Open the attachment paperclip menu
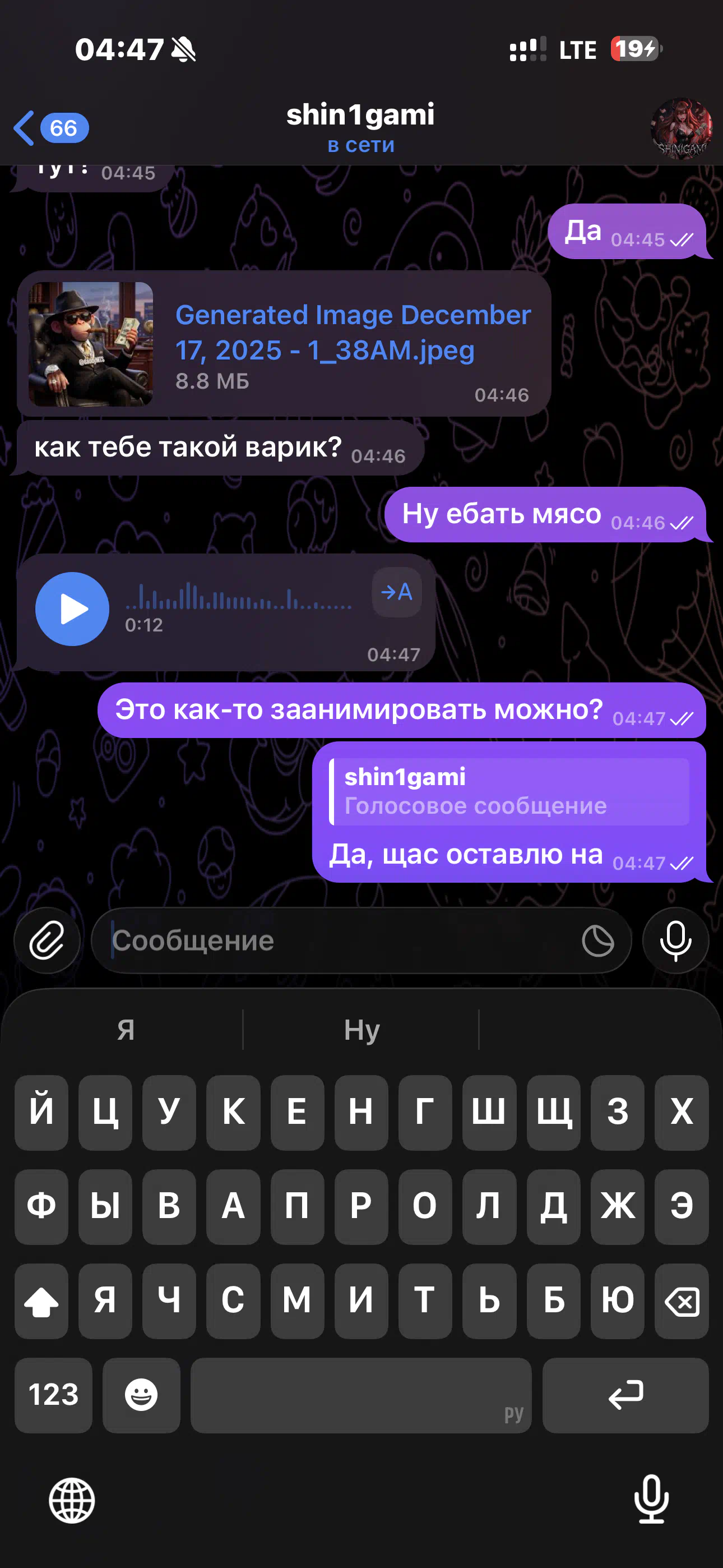 47,940
